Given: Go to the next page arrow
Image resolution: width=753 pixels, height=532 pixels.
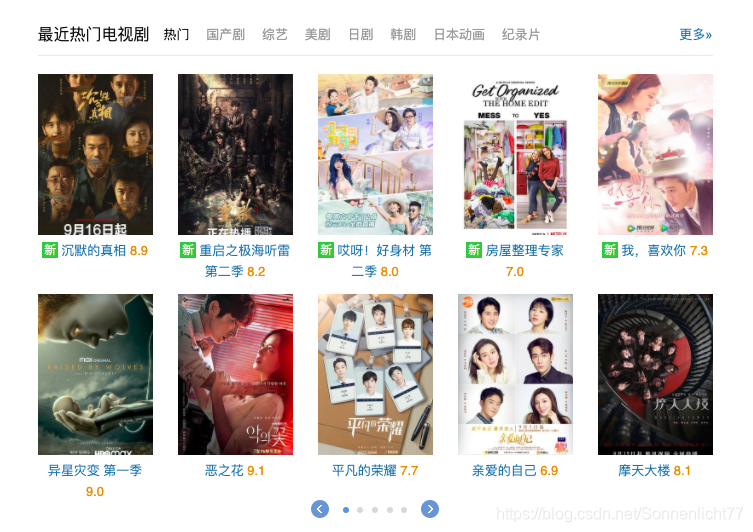Looking at the screenshot, I should 430,509.
